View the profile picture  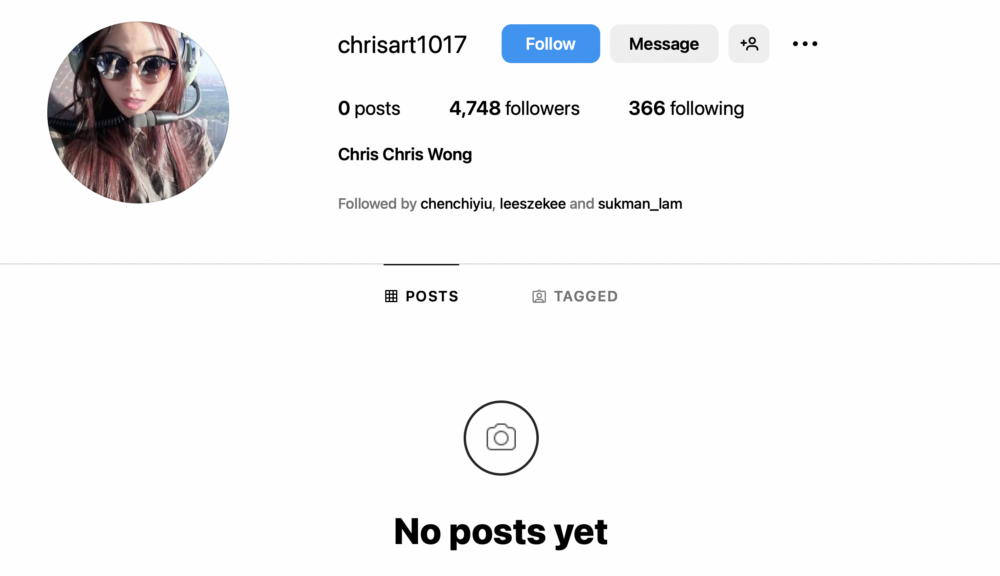pyautogui.click(x=138, y=112)
